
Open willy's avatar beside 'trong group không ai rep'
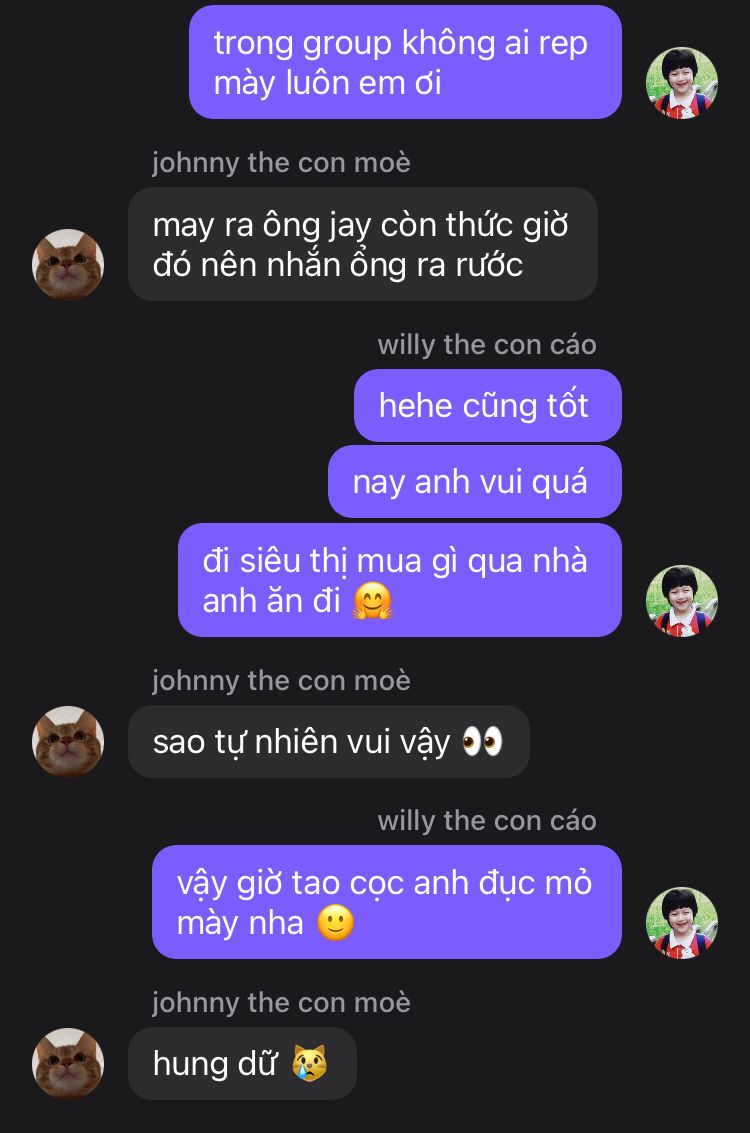[682, 83]
